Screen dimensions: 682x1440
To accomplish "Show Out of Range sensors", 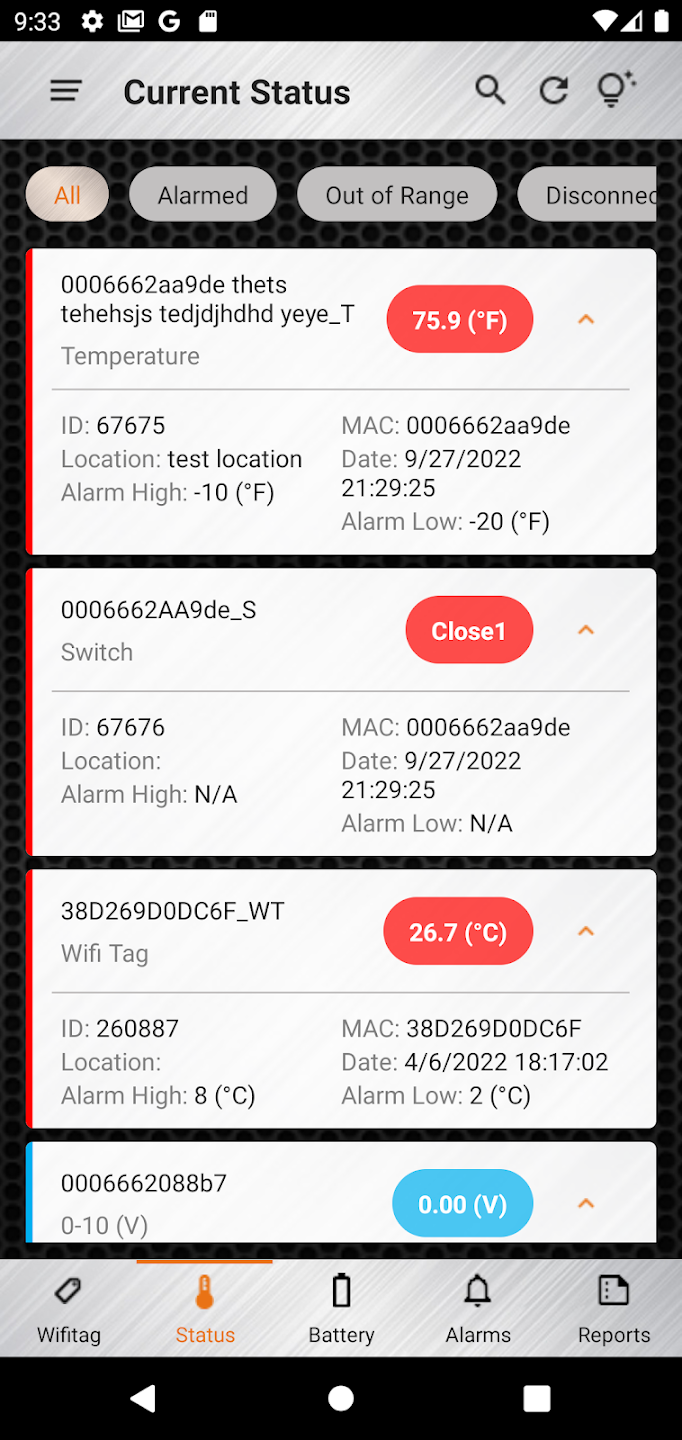I will coord(397,195).
